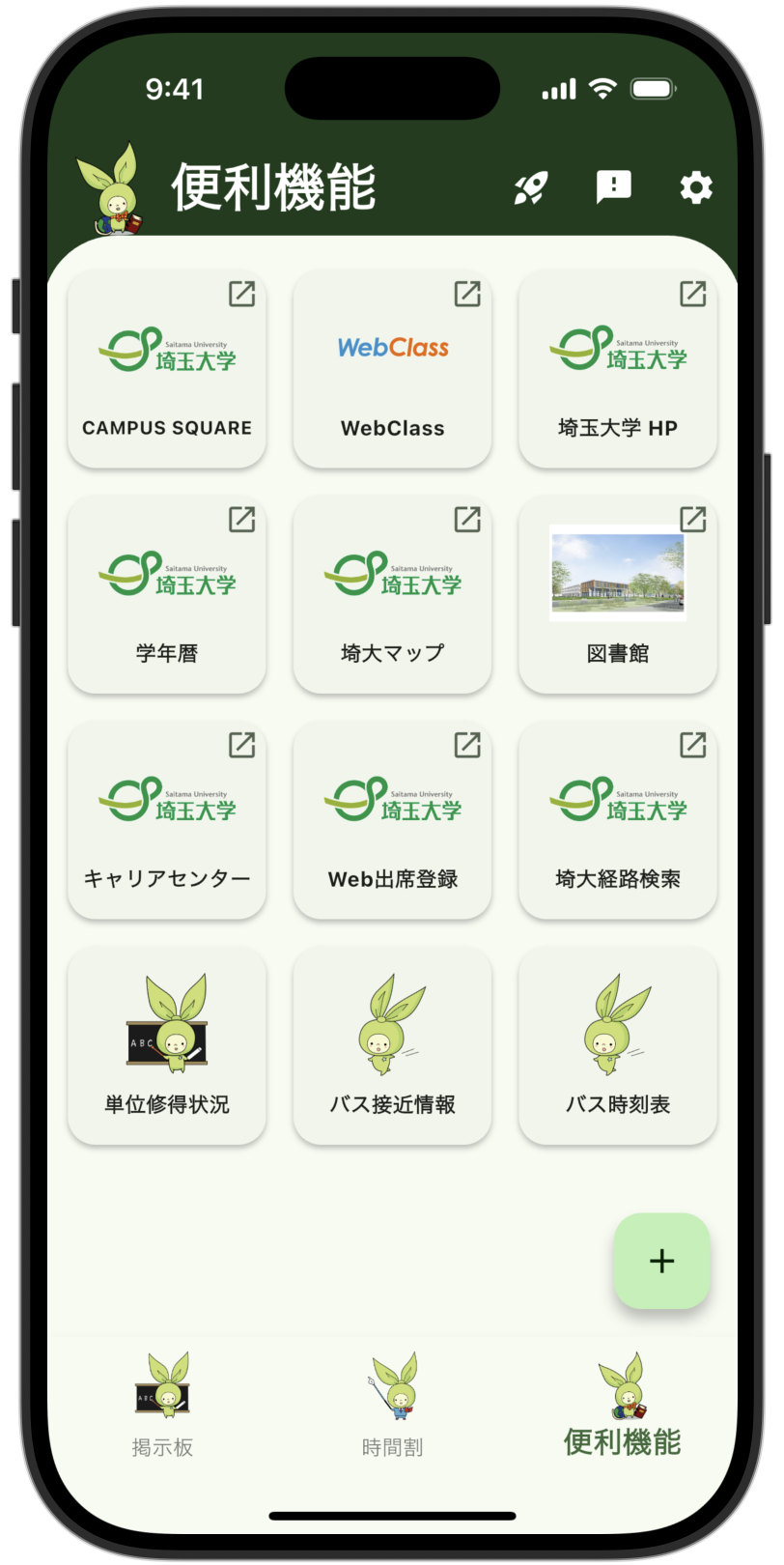The height and width of the screenshot is (1565, 784).
Task: Go to the 図書館 card
Action: coord(618,594)
